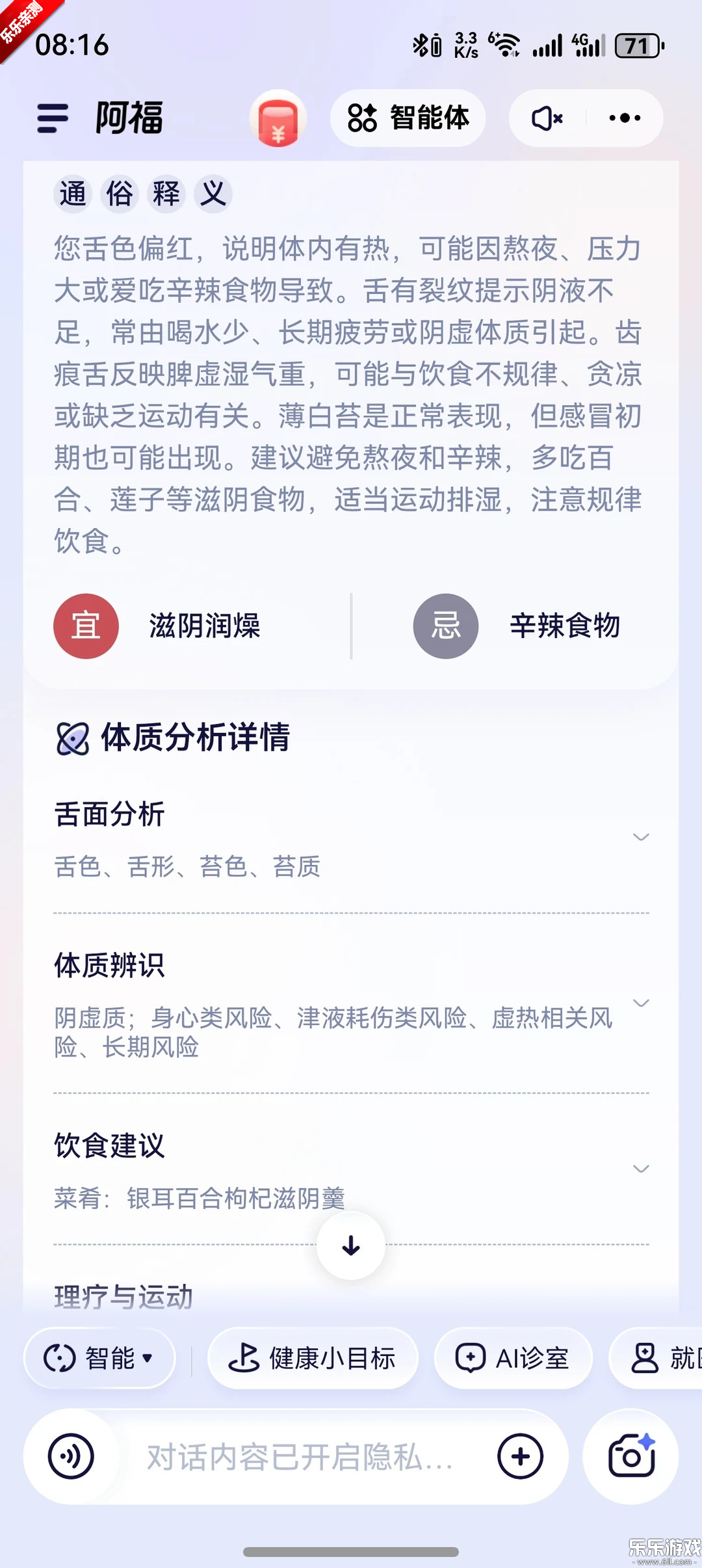Toggle the 宜 滋阴润燥 recommendation badge

[x=86, y=625]
